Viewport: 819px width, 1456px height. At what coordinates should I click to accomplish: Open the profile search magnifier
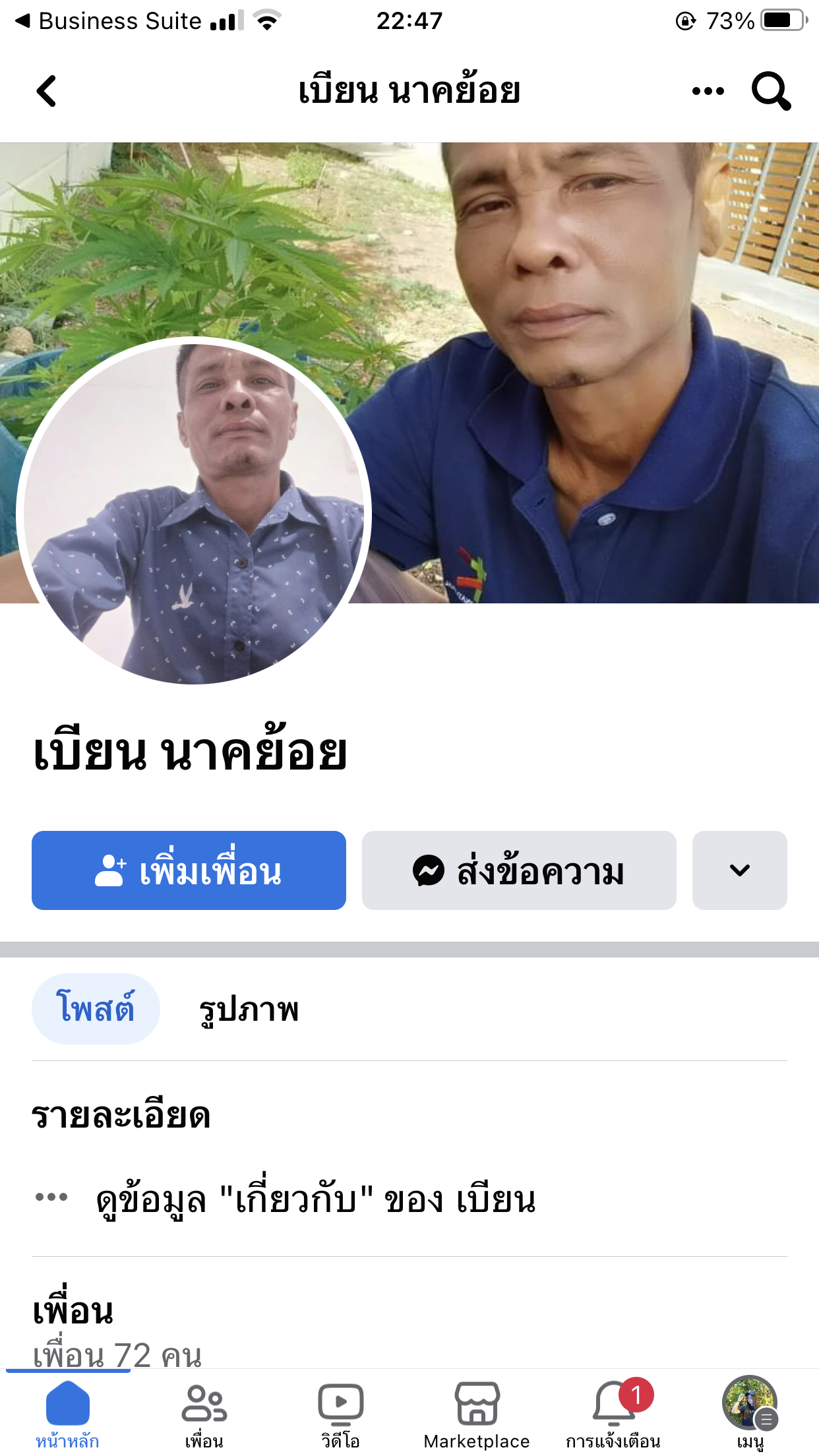770,91
